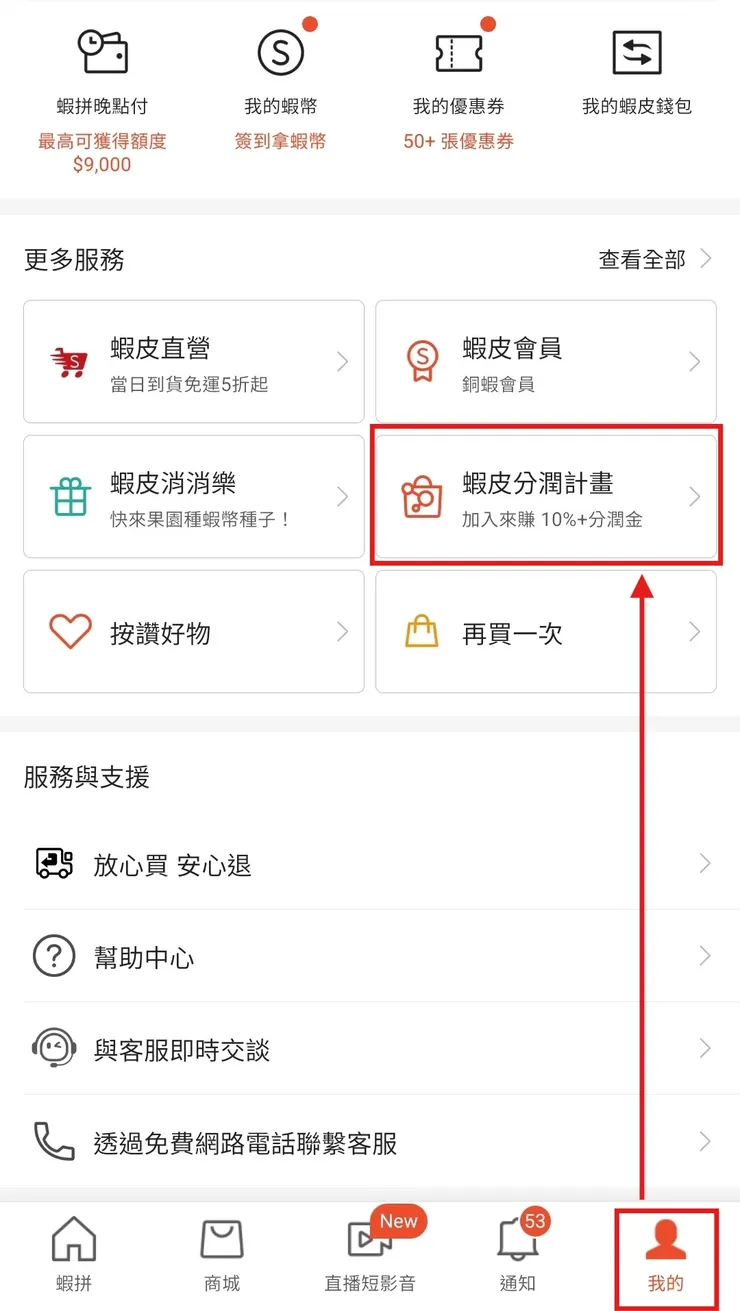This screenshot has height=1311, width=740.
Task: Click the free internet call phone icon
Action: coord(54,1145)
